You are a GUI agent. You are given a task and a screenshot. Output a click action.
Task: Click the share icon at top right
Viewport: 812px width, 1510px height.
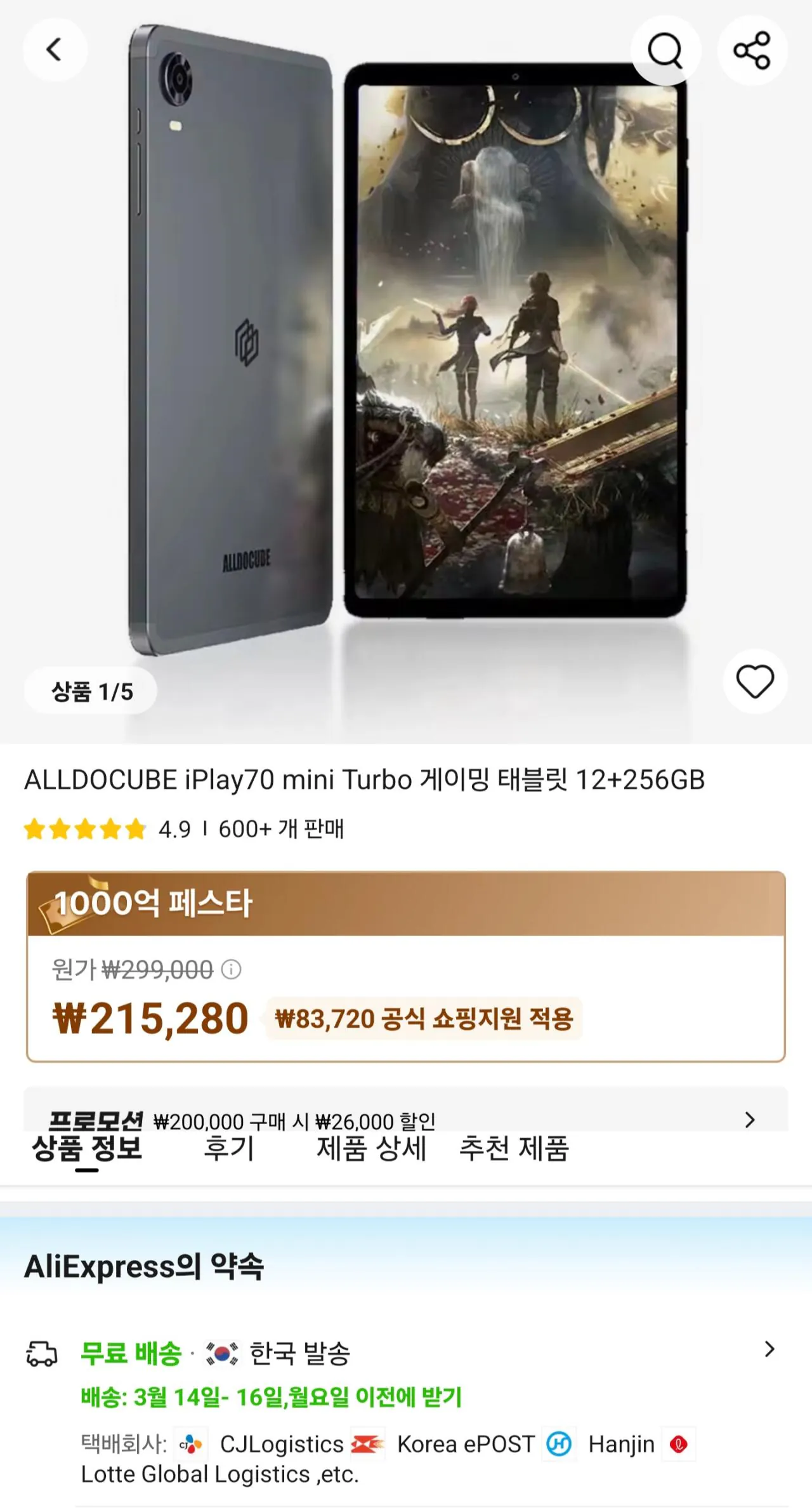tap(752, 50)
